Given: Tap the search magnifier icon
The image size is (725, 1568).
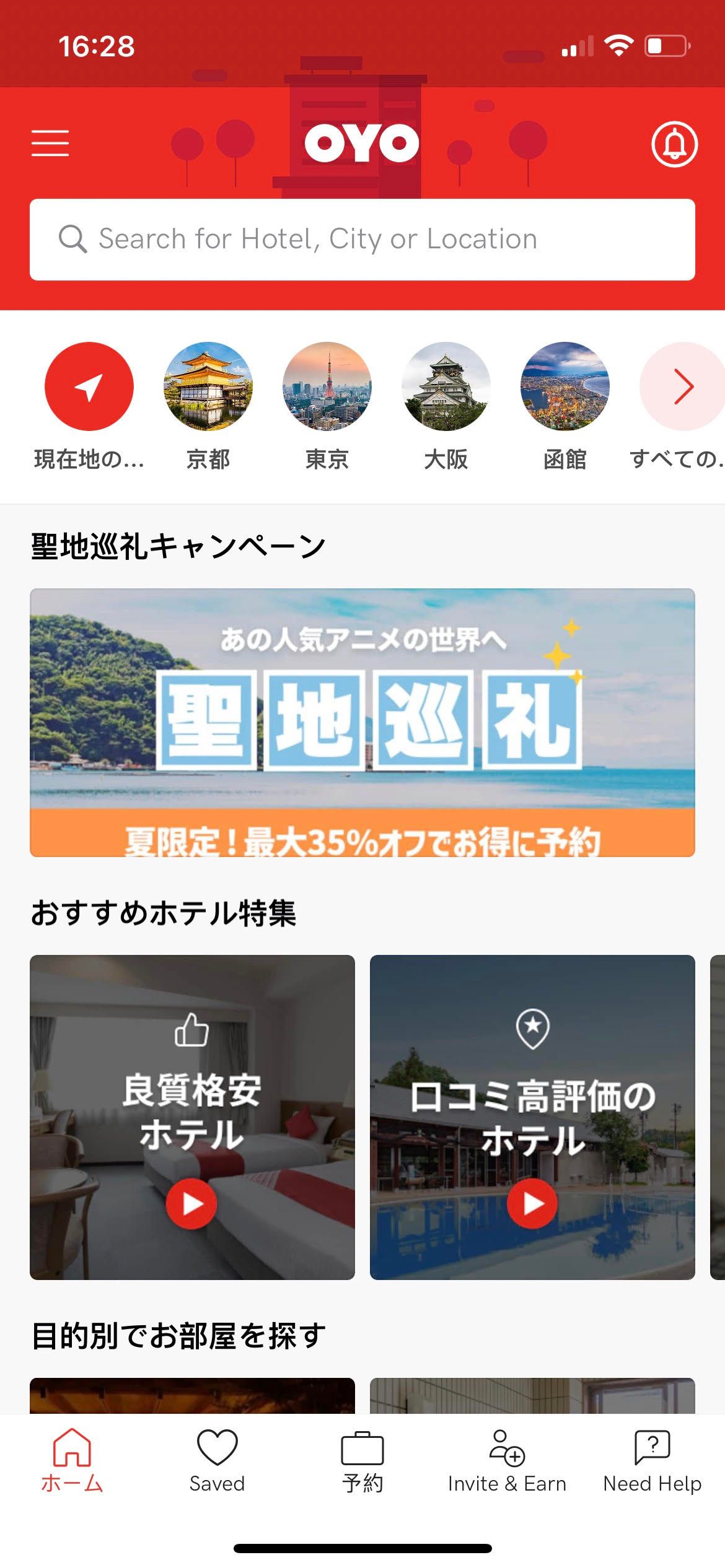Looking at the screenshot, I should pos(74,238).
